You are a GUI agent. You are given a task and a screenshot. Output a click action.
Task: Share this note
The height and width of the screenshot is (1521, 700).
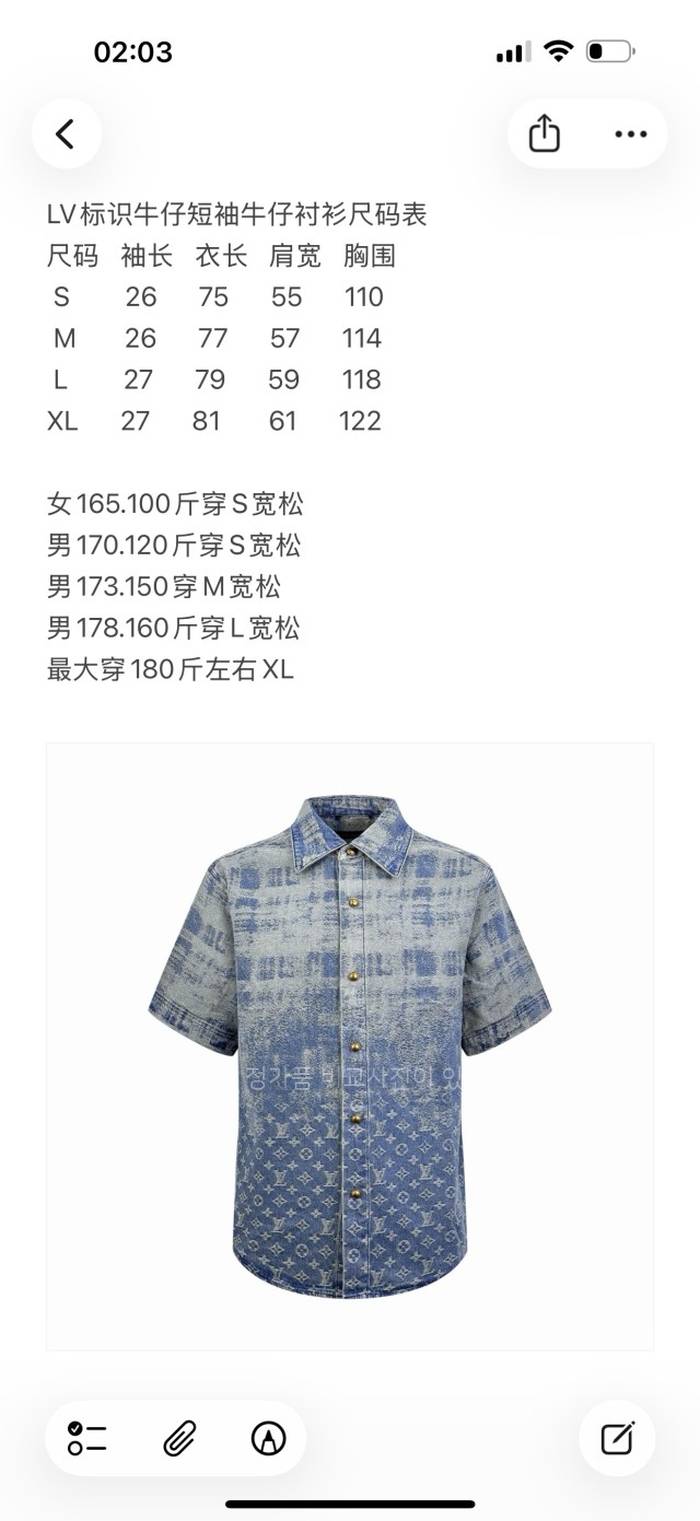coord(544,134)
